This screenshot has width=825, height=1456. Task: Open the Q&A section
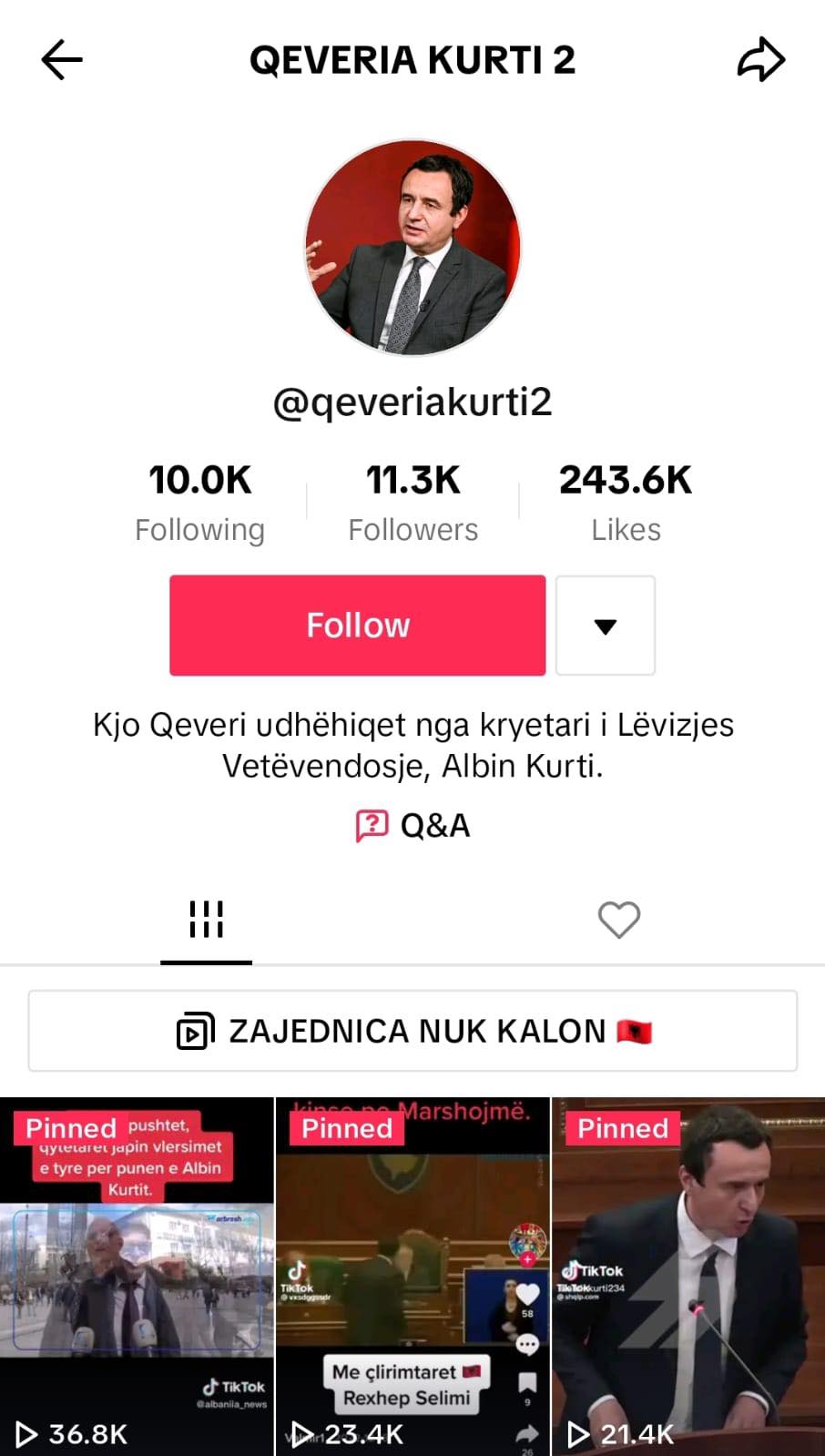click(412, 826)
